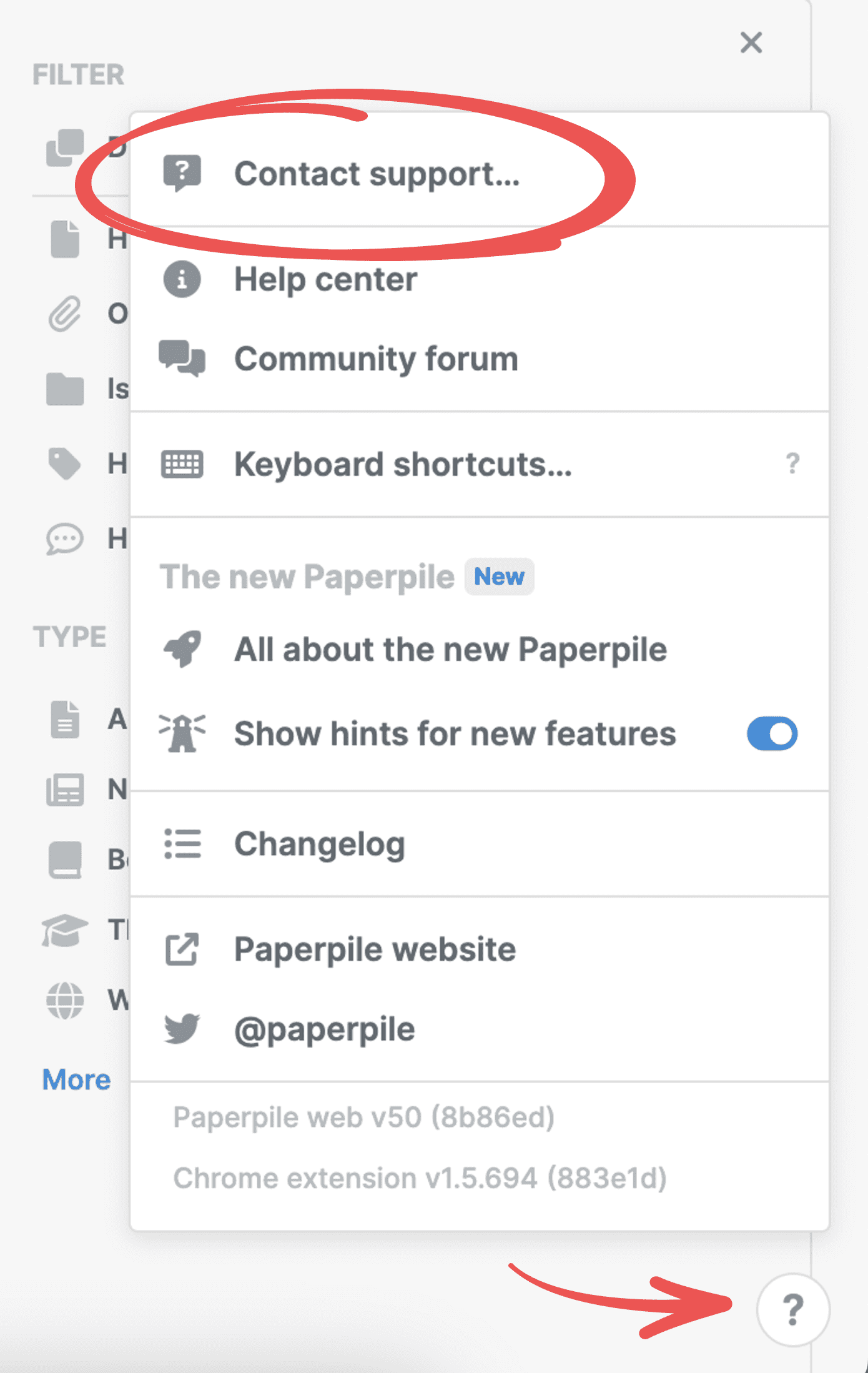Click the book type icon under TYPE
Image resolution: width=868 pixels, height=1373 pixels.
coord(64,859)
